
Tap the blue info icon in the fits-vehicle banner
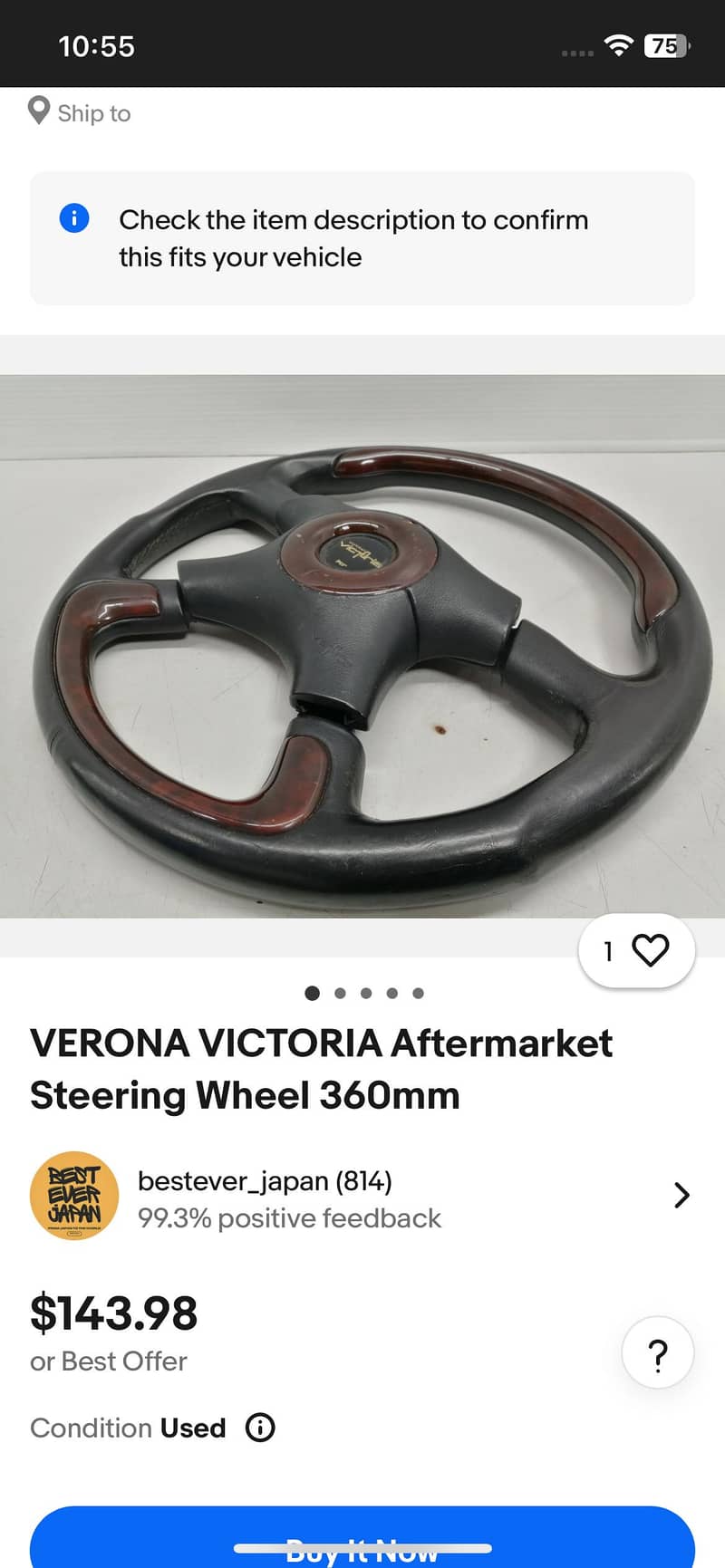pyautogui.click(x=75, y=218)
